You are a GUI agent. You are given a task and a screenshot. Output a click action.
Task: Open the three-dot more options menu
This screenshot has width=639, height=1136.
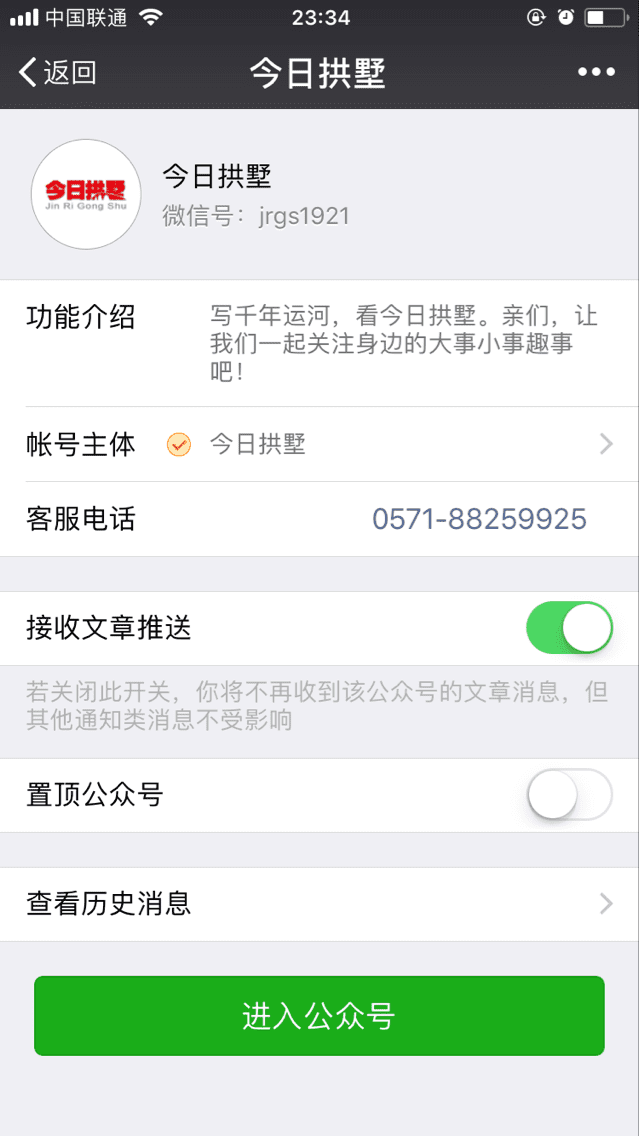pos(596,72)
